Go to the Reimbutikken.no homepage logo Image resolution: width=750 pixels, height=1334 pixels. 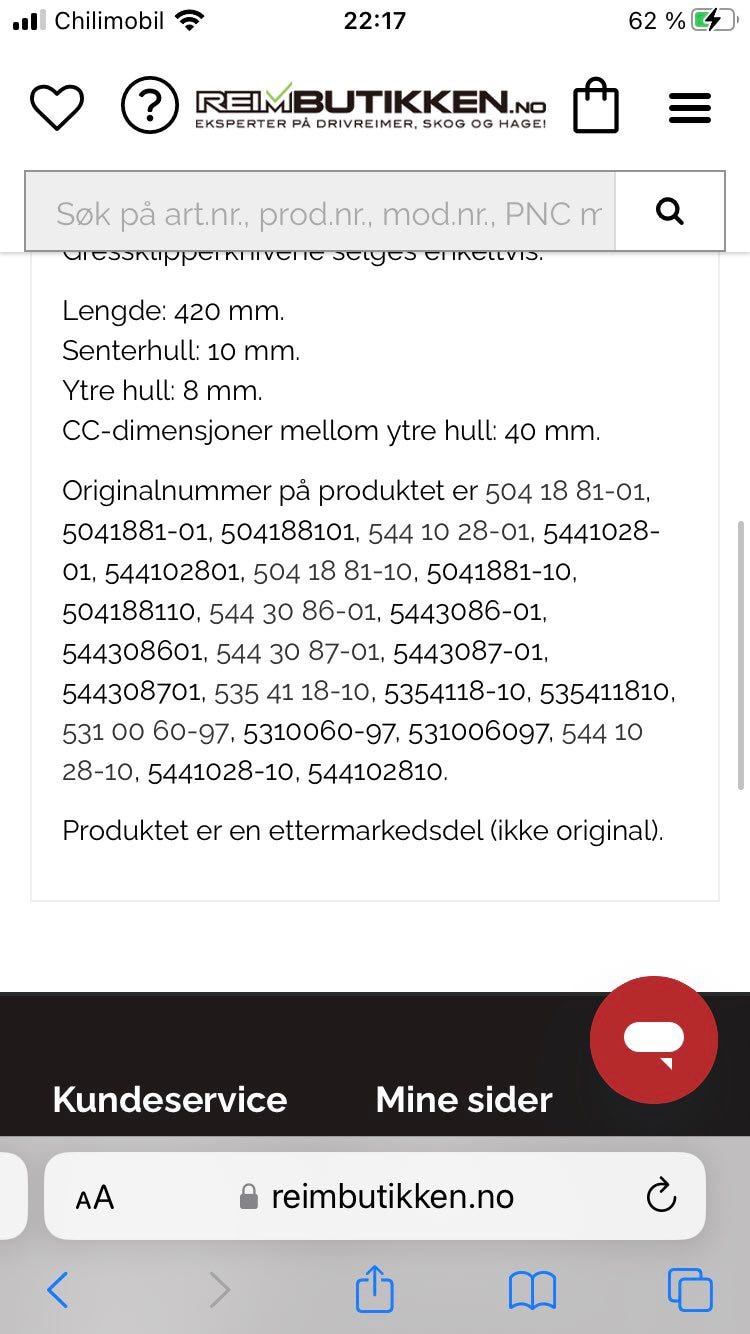tap(371, 107)
